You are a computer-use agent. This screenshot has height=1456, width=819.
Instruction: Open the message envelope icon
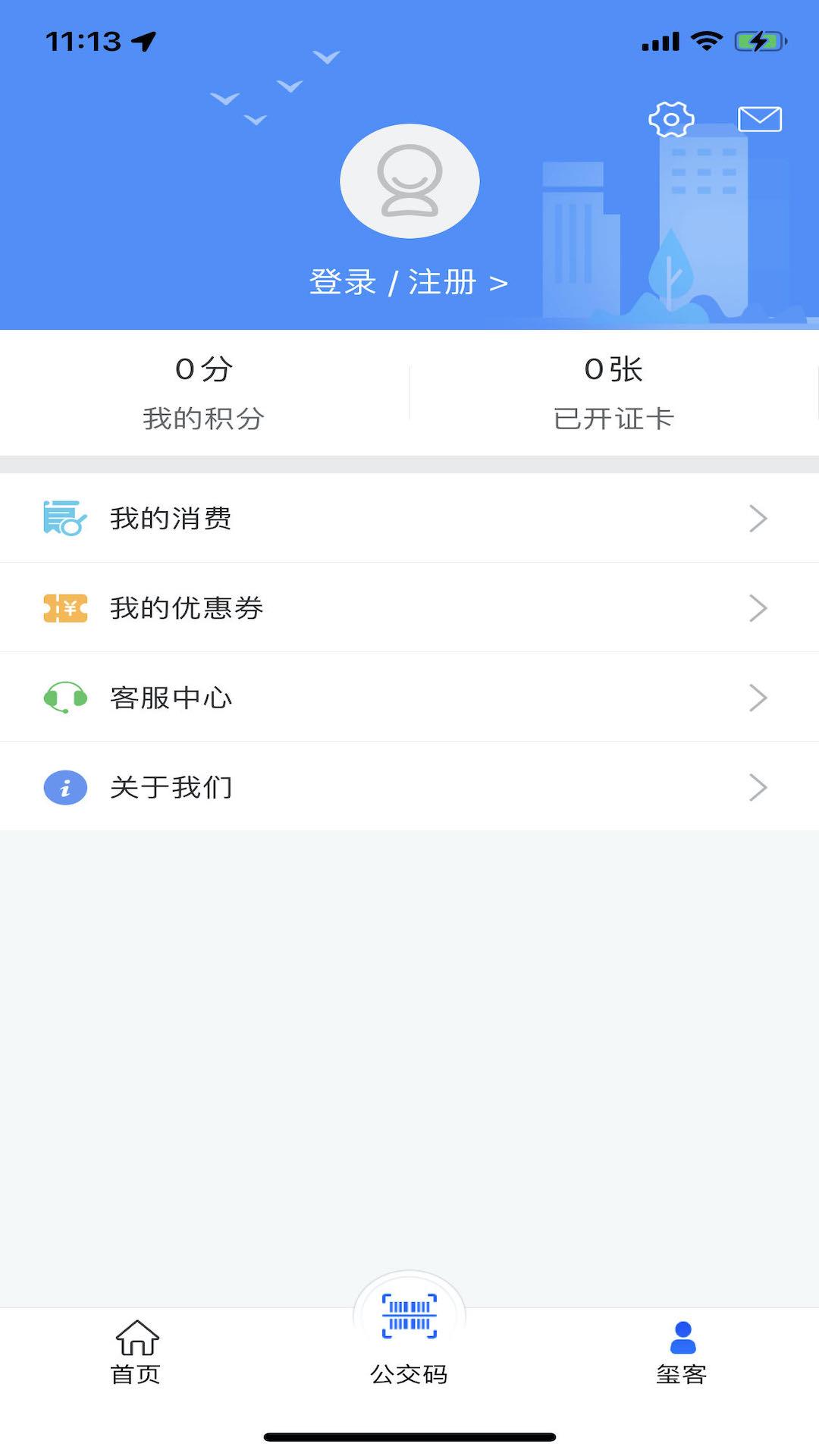coord(761,119)
